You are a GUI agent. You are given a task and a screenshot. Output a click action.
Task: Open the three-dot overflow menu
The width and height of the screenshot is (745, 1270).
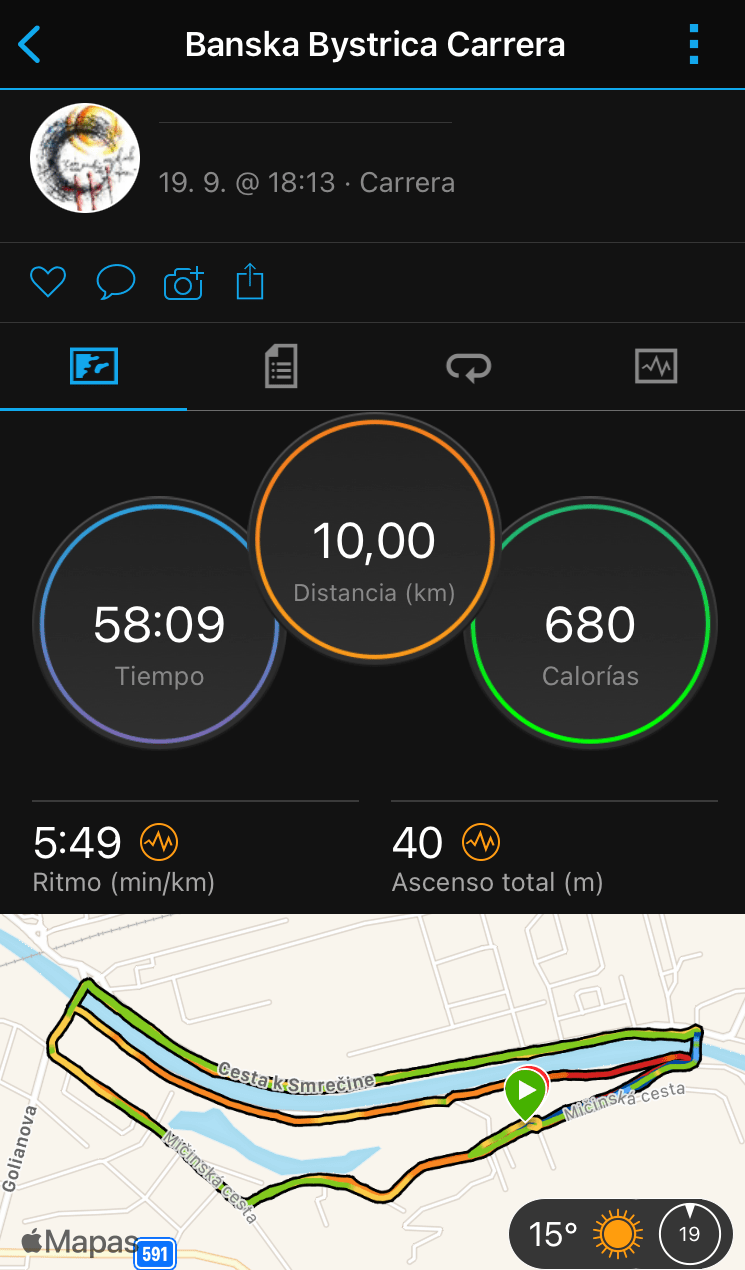coord(694,45)
